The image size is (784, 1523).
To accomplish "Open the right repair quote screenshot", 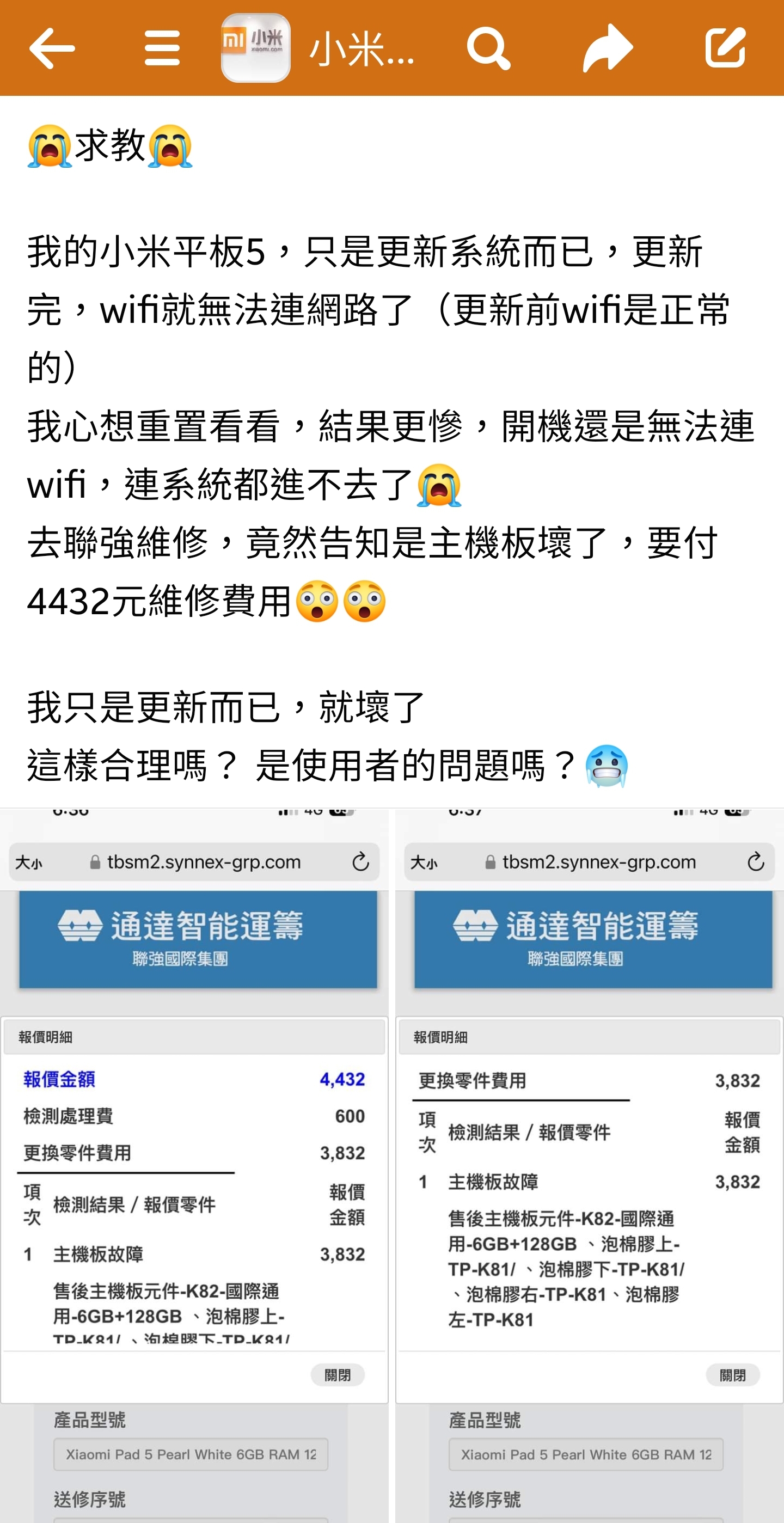I will click(x=590, y=1165).
